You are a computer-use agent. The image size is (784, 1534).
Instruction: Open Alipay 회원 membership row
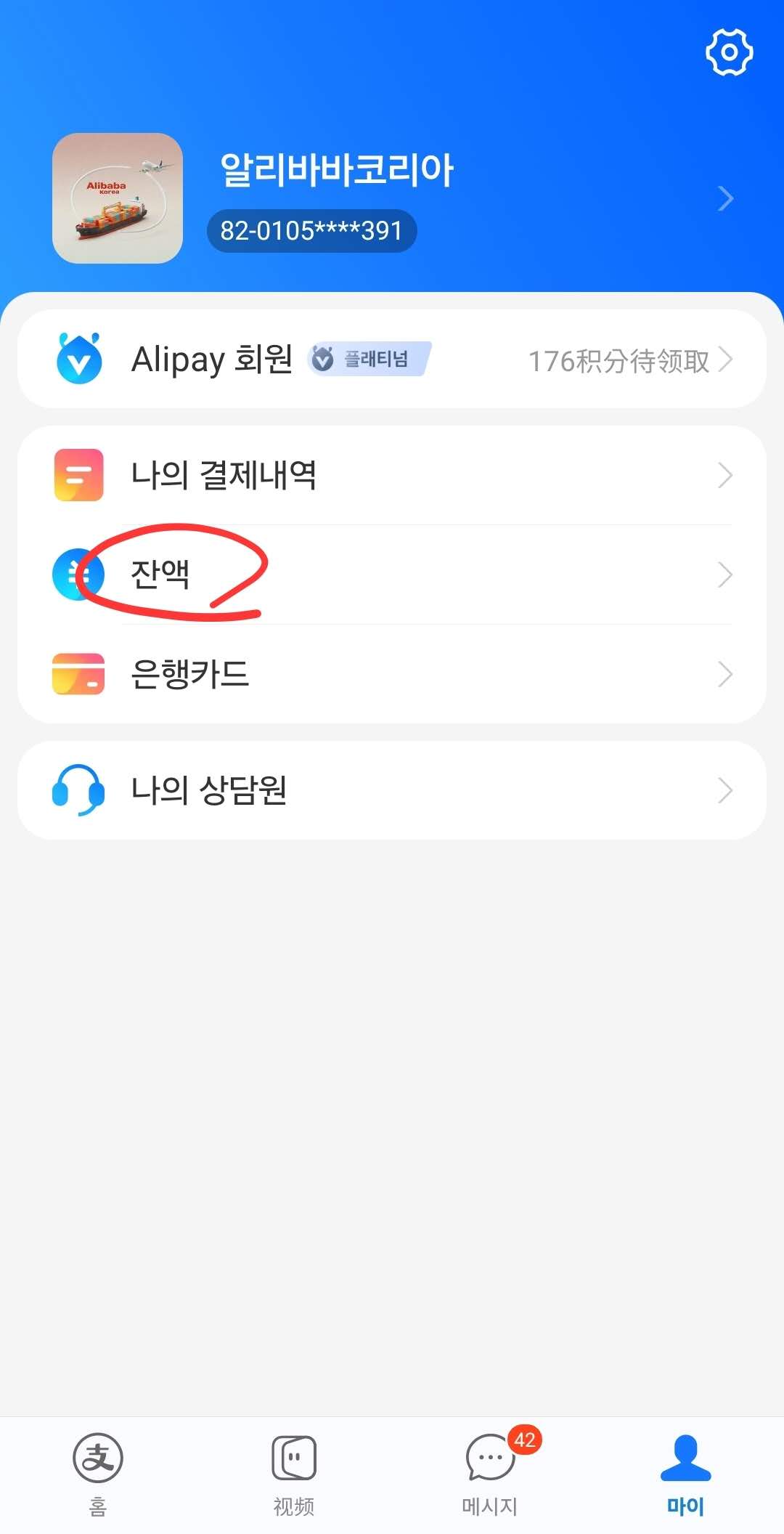tap(392, 359)
